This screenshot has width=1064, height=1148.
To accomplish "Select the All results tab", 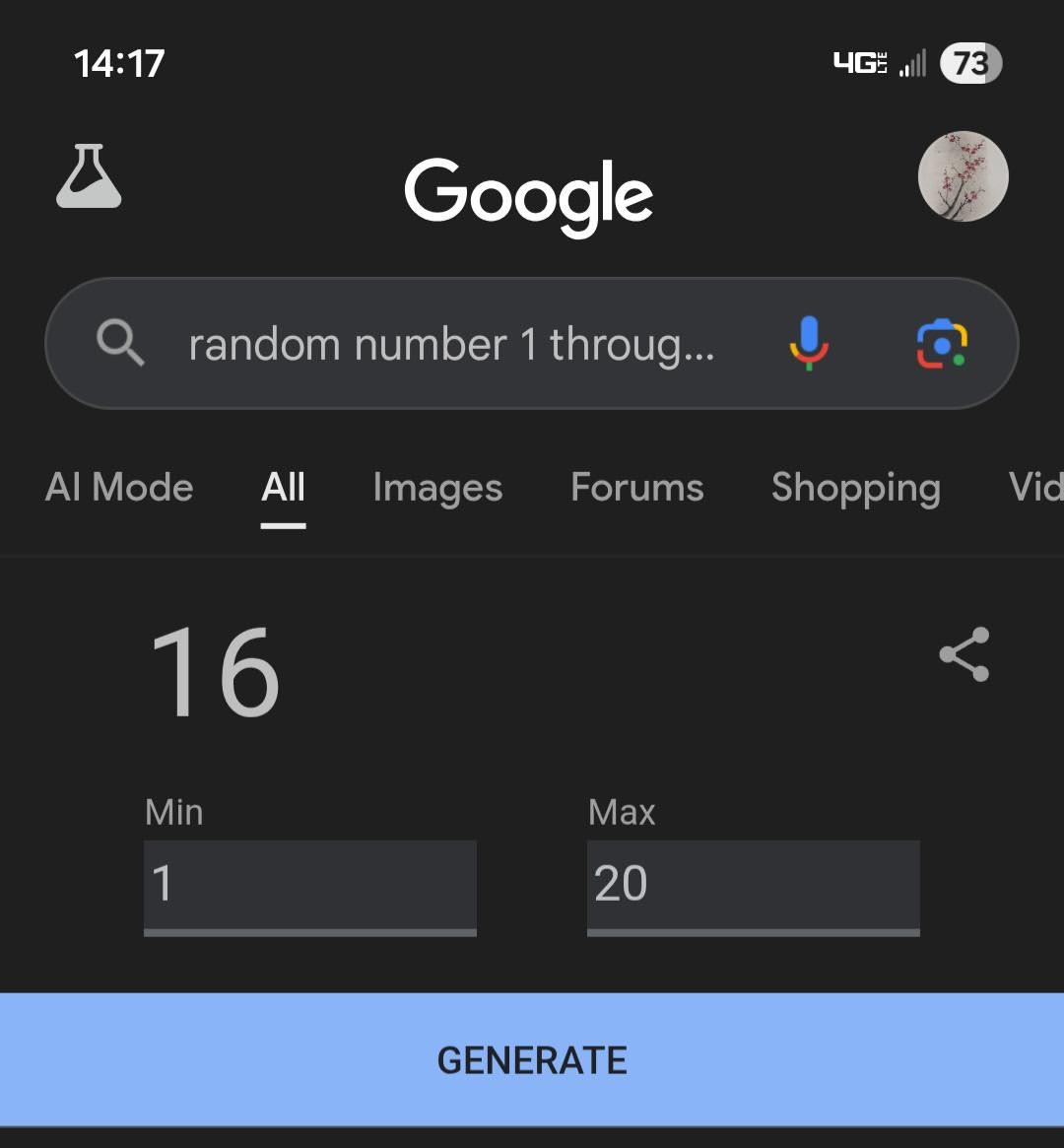I will click(x=284, y=488).
